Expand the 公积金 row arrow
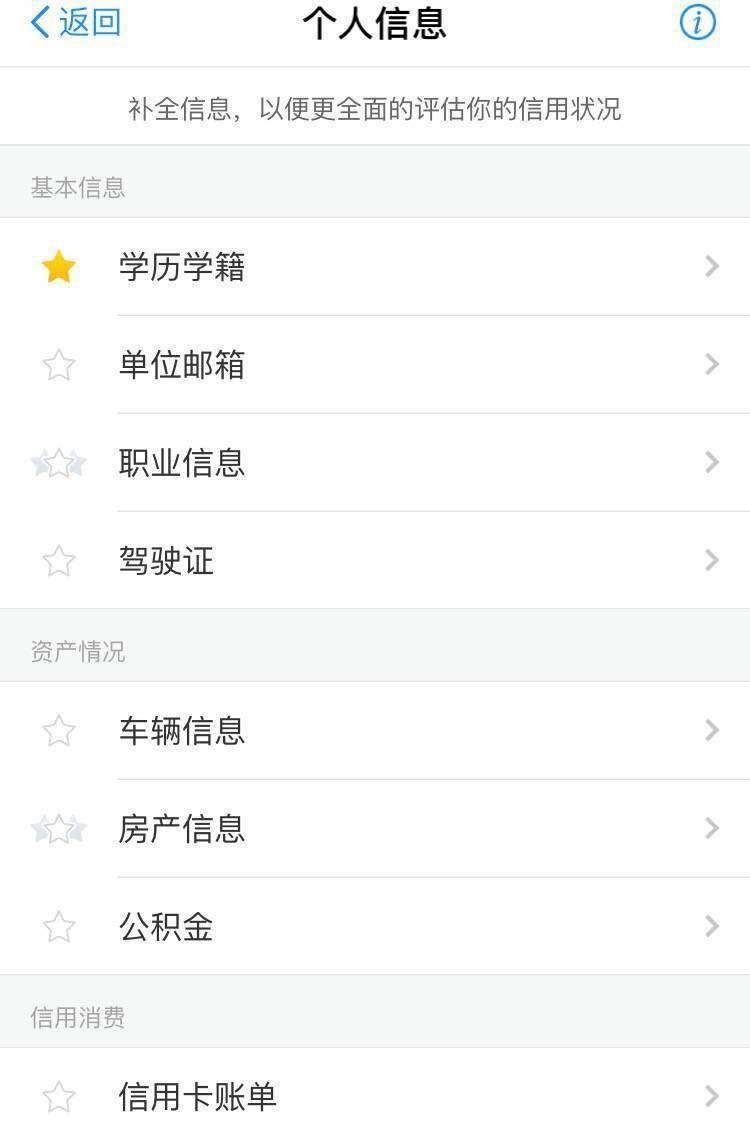Image resolution: width=750 pixels, height=1140 pixels. pyautogui.click(x=712, y=928)
